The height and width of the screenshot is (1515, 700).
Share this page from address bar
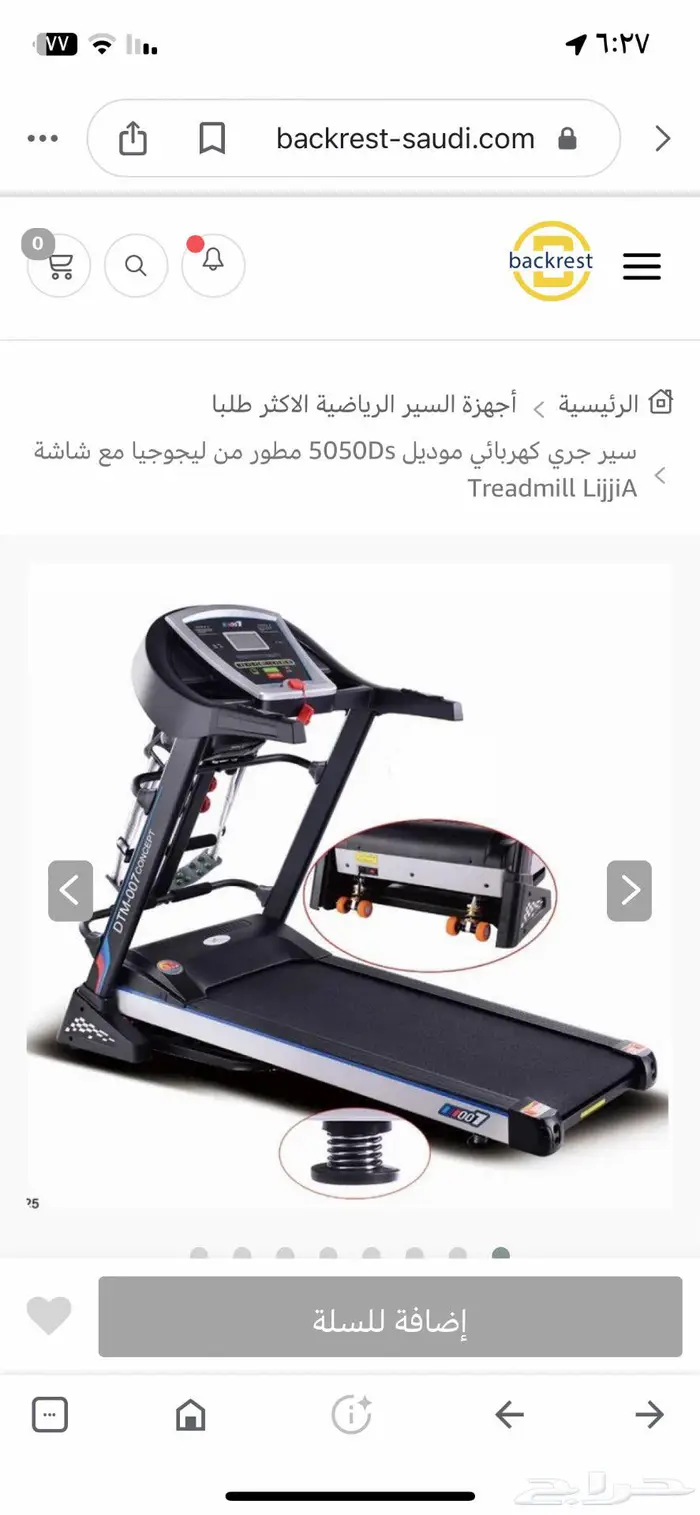133,139
